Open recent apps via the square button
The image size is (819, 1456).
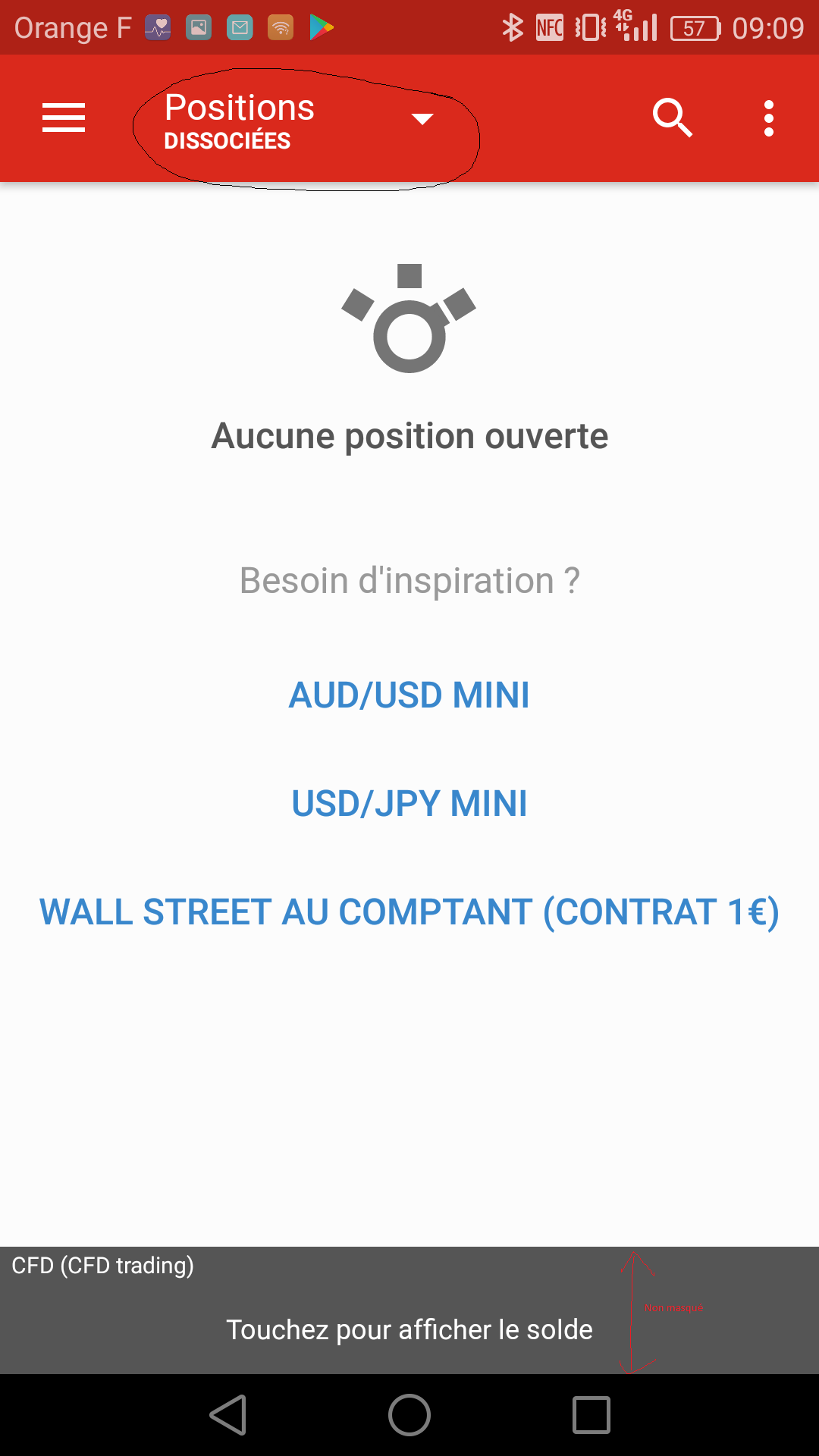click(591, 1415)
